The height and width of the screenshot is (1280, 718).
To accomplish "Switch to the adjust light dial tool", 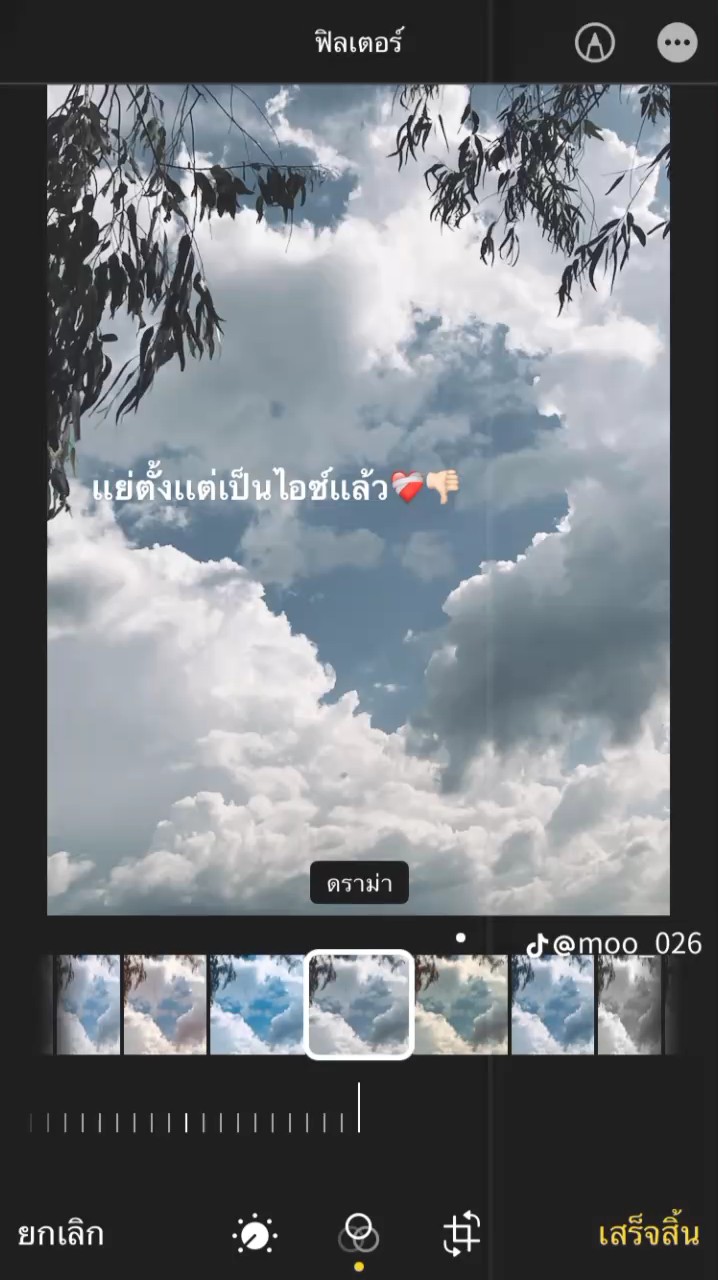I will (255, 1234).
